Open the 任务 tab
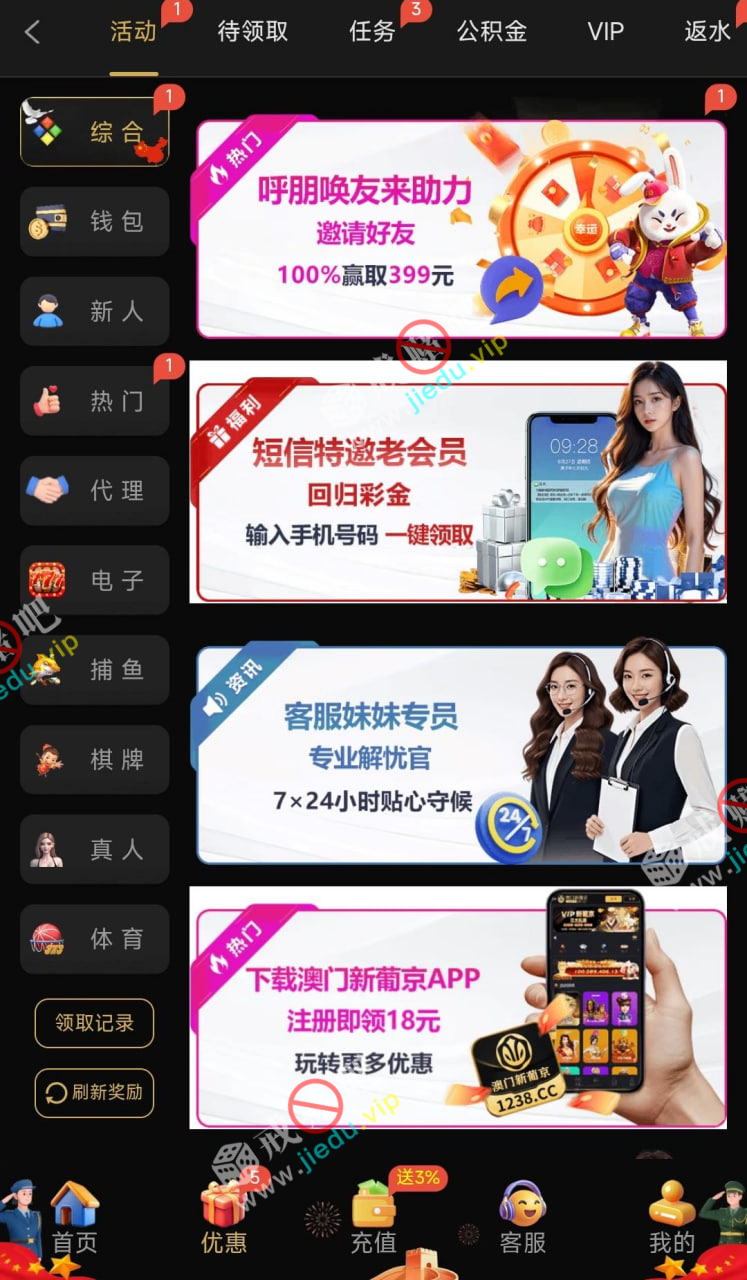 coord(372,32)
